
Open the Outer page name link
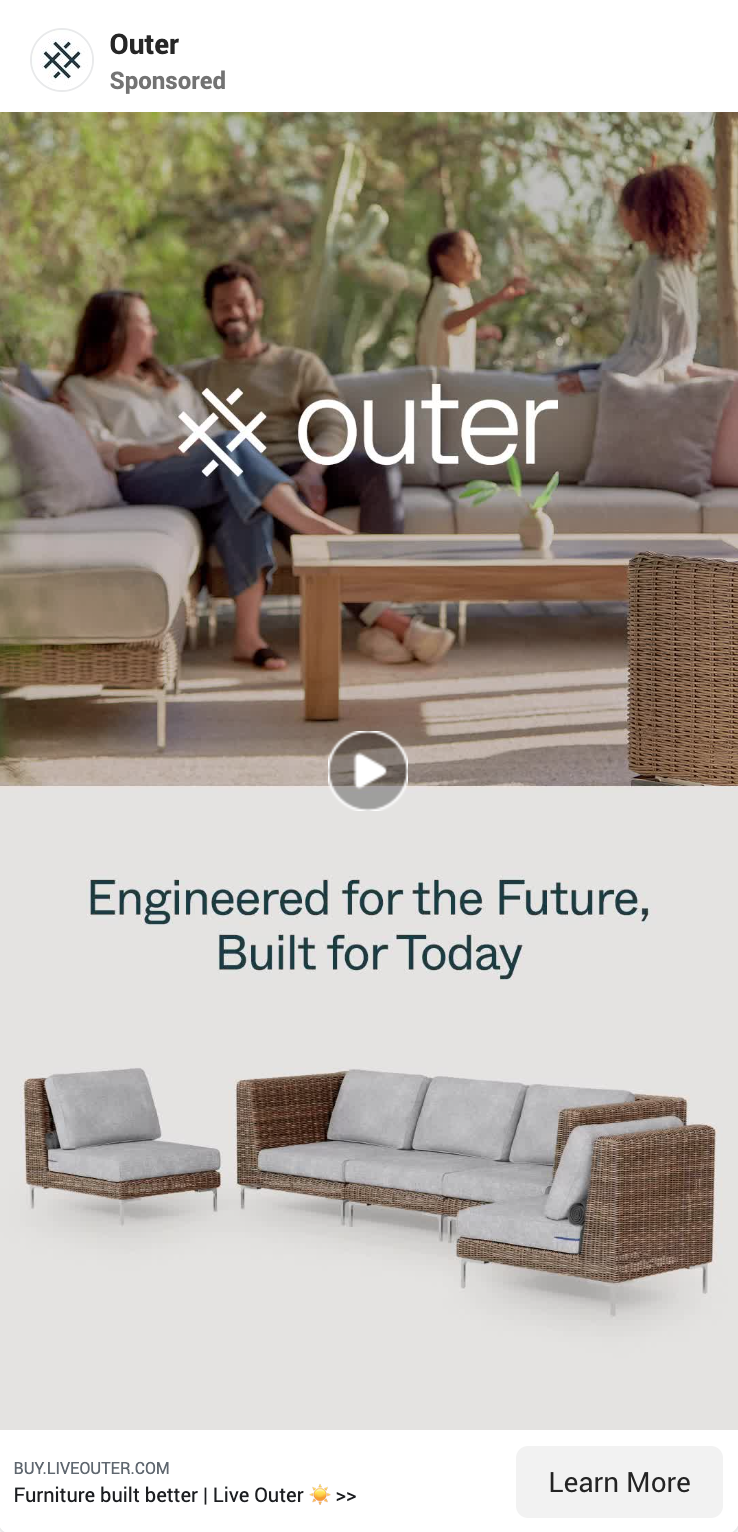point(144,45)
